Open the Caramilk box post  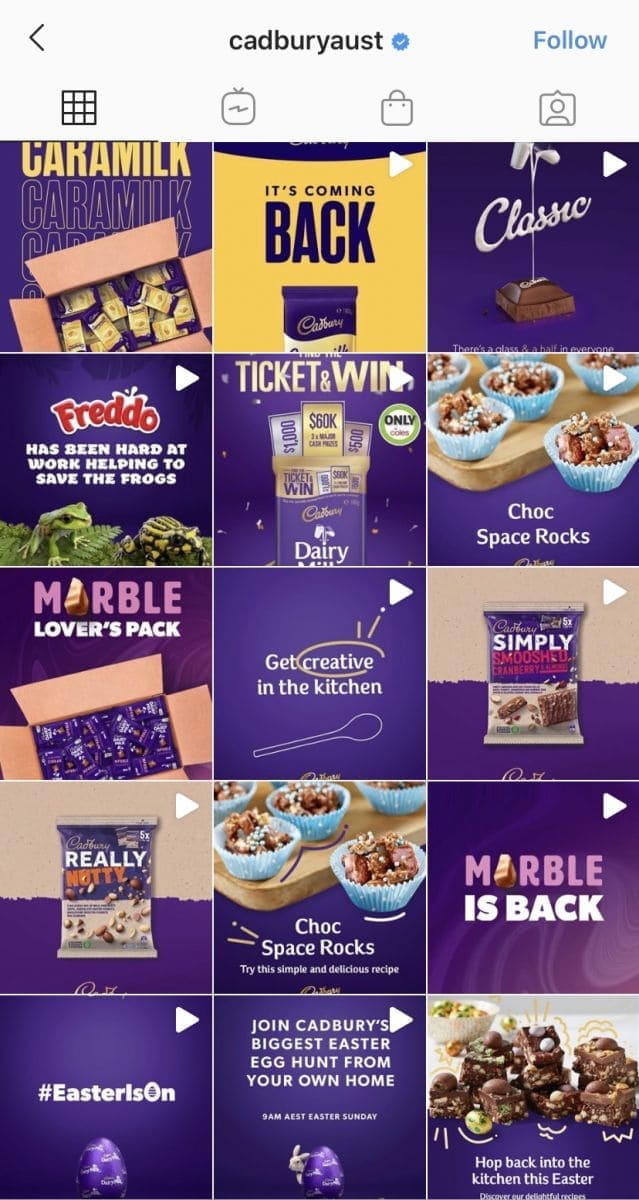[106, 247]
